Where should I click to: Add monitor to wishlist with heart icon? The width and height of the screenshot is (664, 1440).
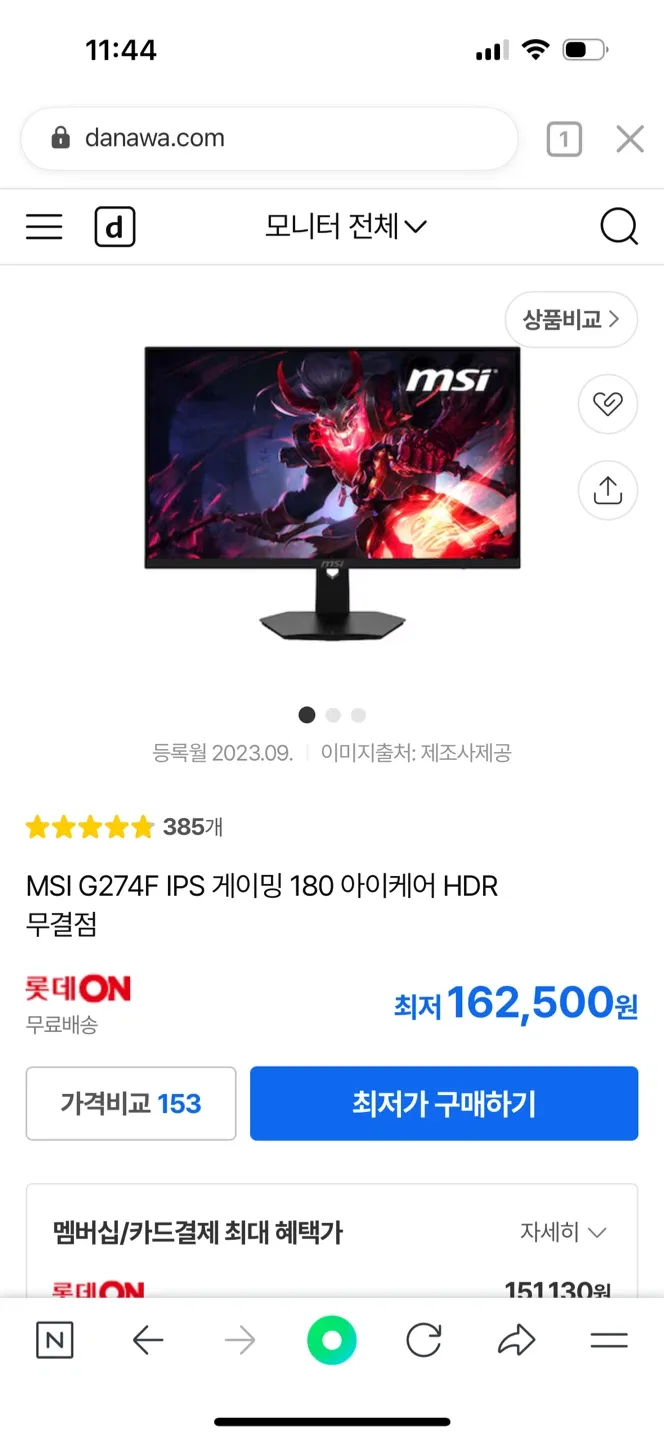pos(607,404)
